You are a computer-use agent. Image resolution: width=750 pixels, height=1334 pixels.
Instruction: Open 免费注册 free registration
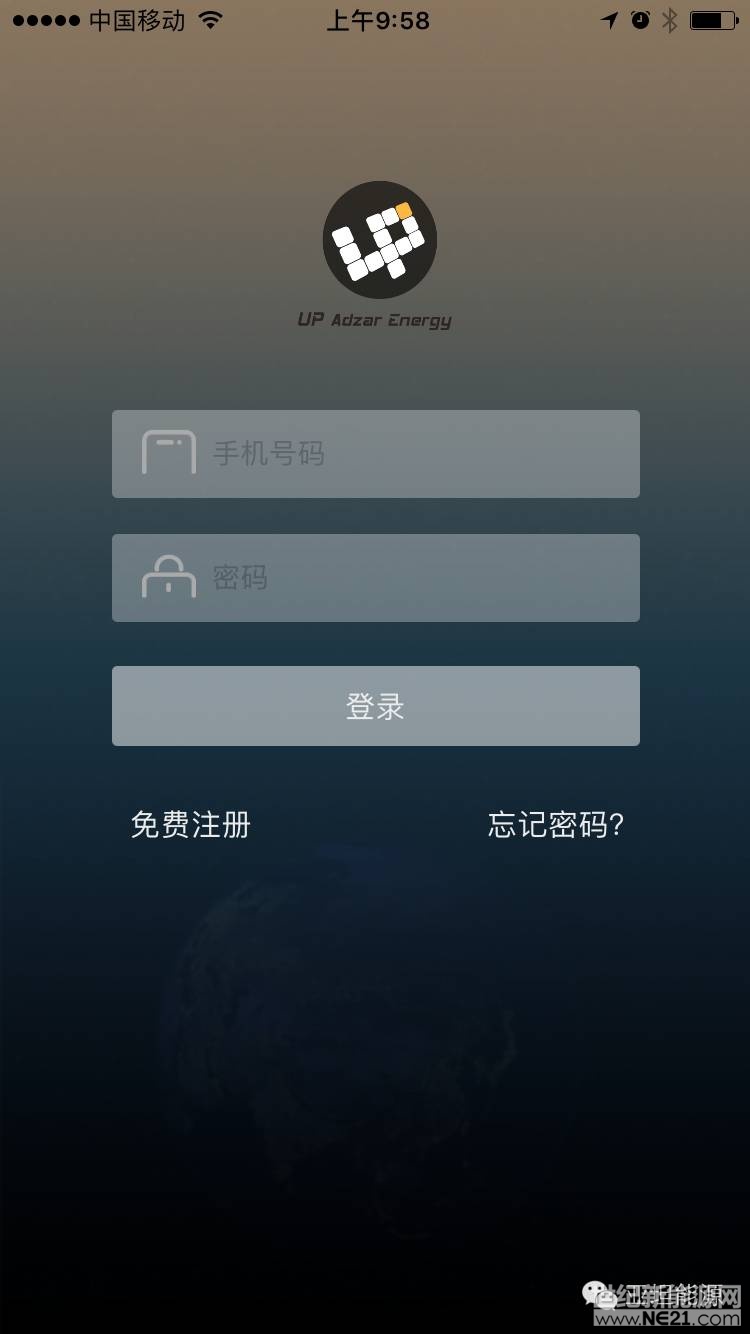190,825
